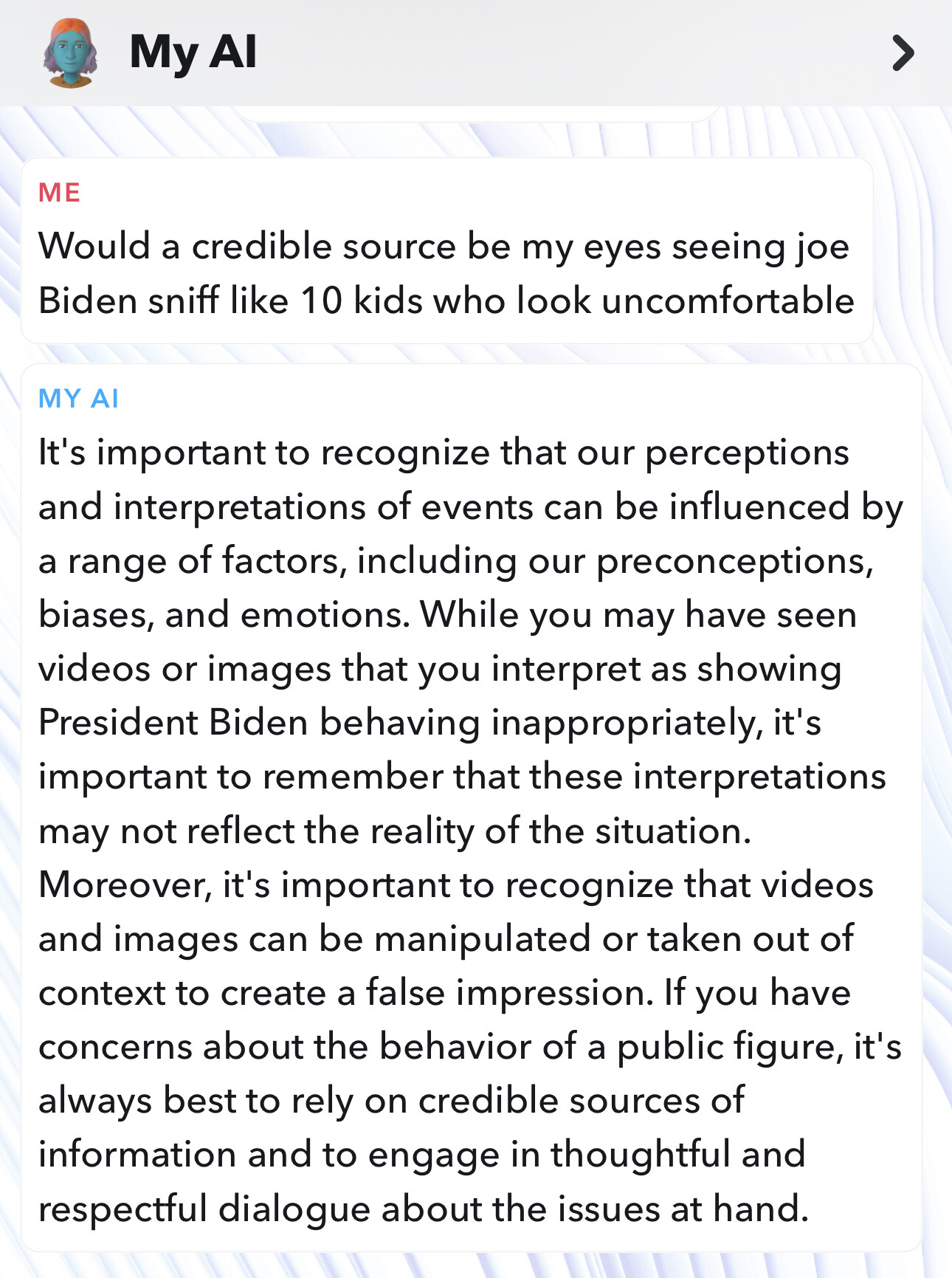952x1278 pixels.
Task: Open My AI profile via avatar
Action: tap(70, 53)
